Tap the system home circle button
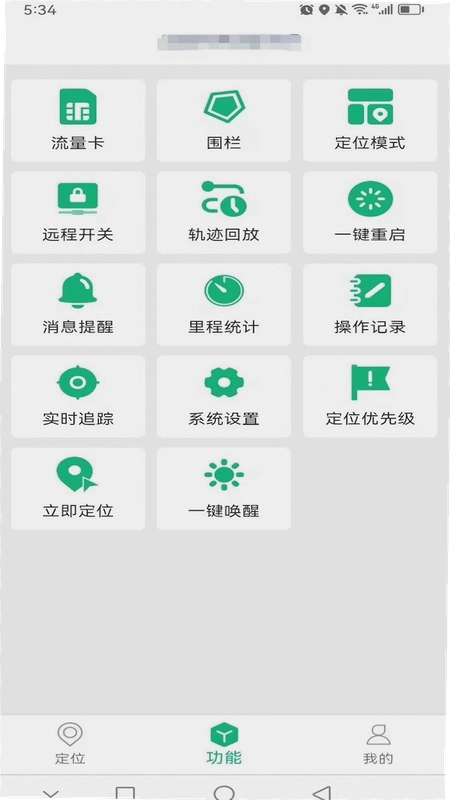Screen dimensions: 450x800 point(224,792)
